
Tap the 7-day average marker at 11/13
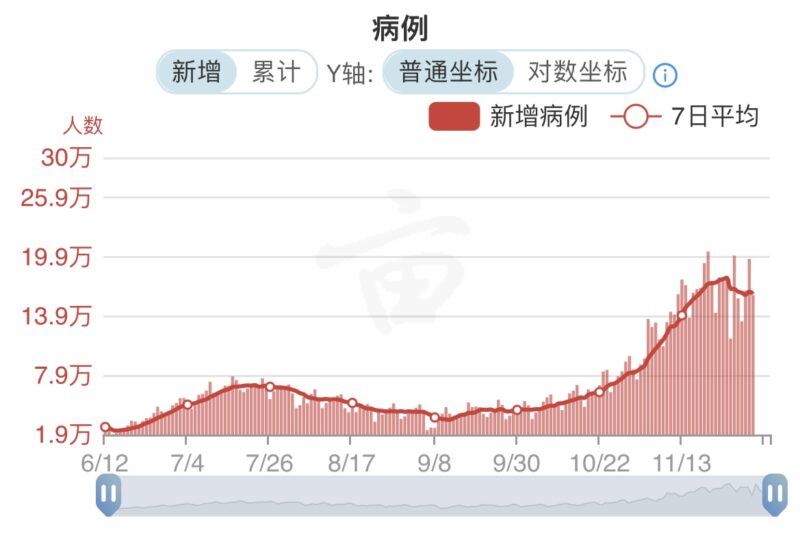[682, 315]
